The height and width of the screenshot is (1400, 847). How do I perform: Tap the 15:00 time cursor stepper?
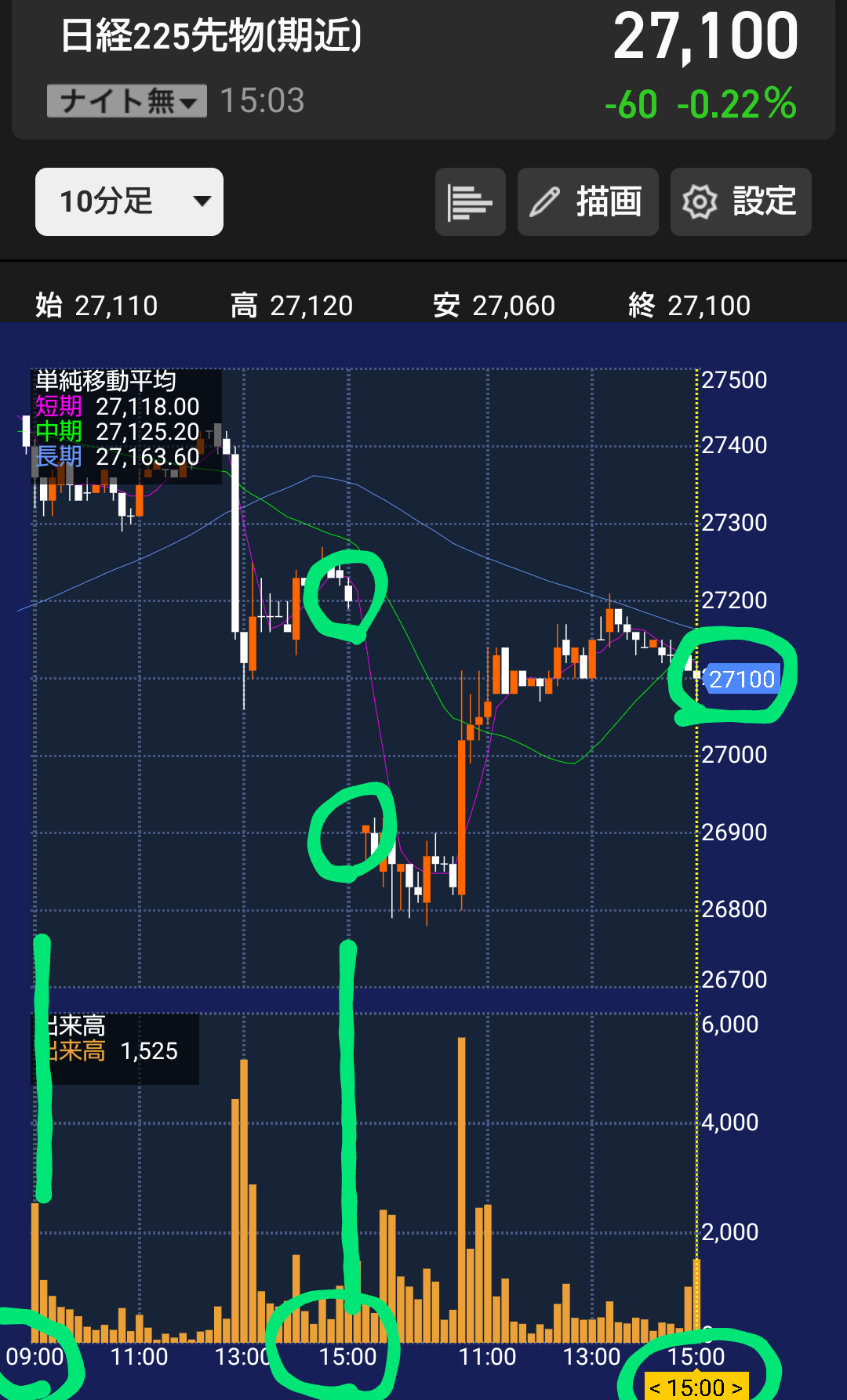(x=696, y=1387)
